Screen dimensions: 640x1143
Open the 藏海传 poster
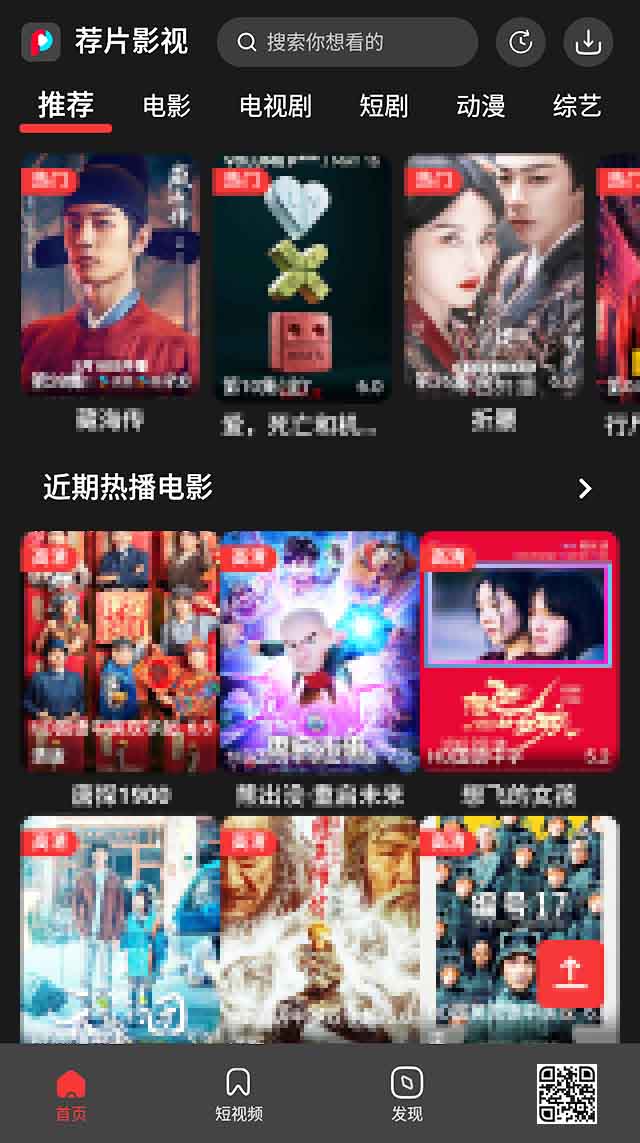pyautogui.click(x=110, y=275)
